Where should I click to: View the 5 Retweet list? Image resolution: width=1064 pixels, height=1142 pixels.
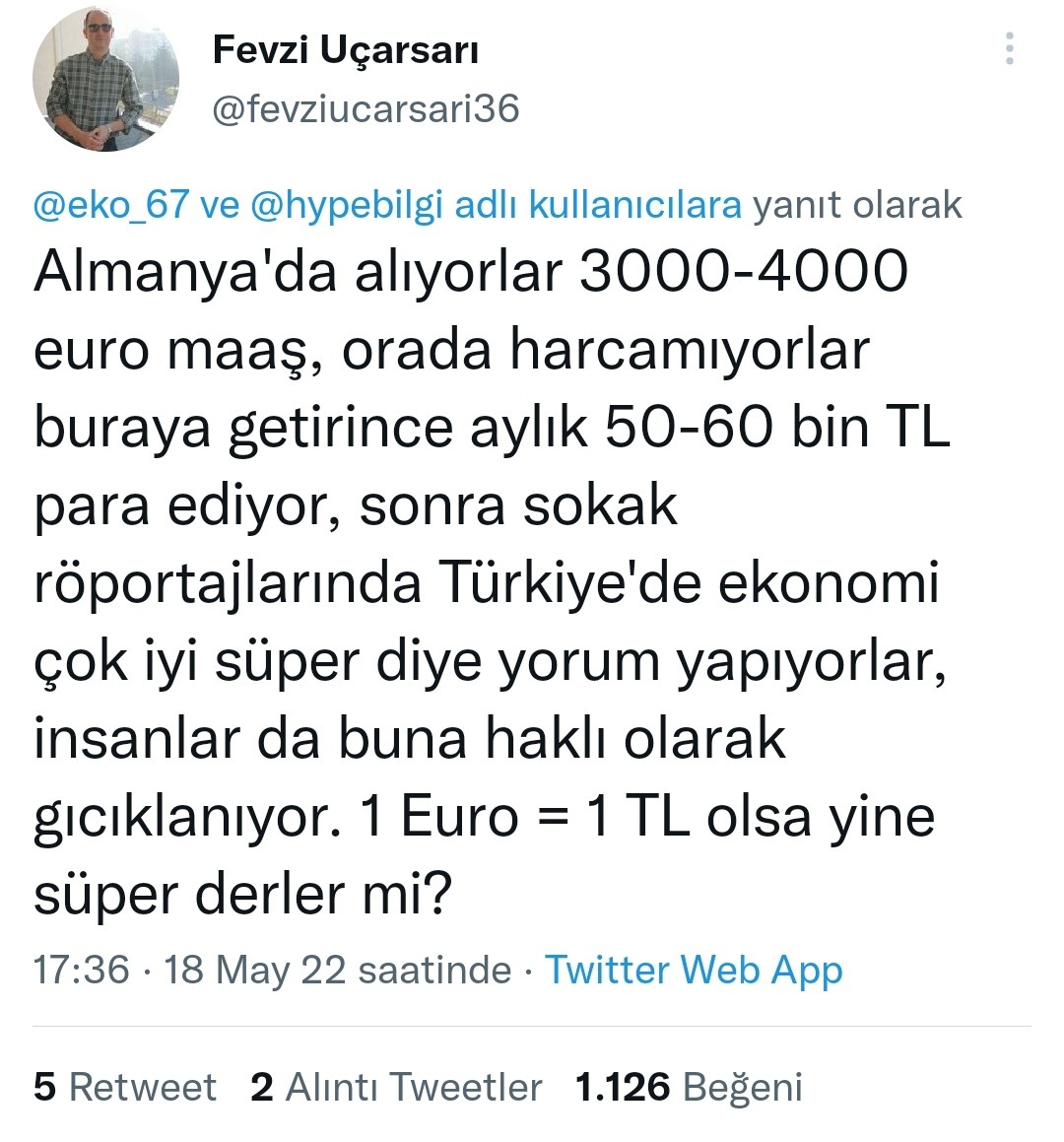(124, 1087)
